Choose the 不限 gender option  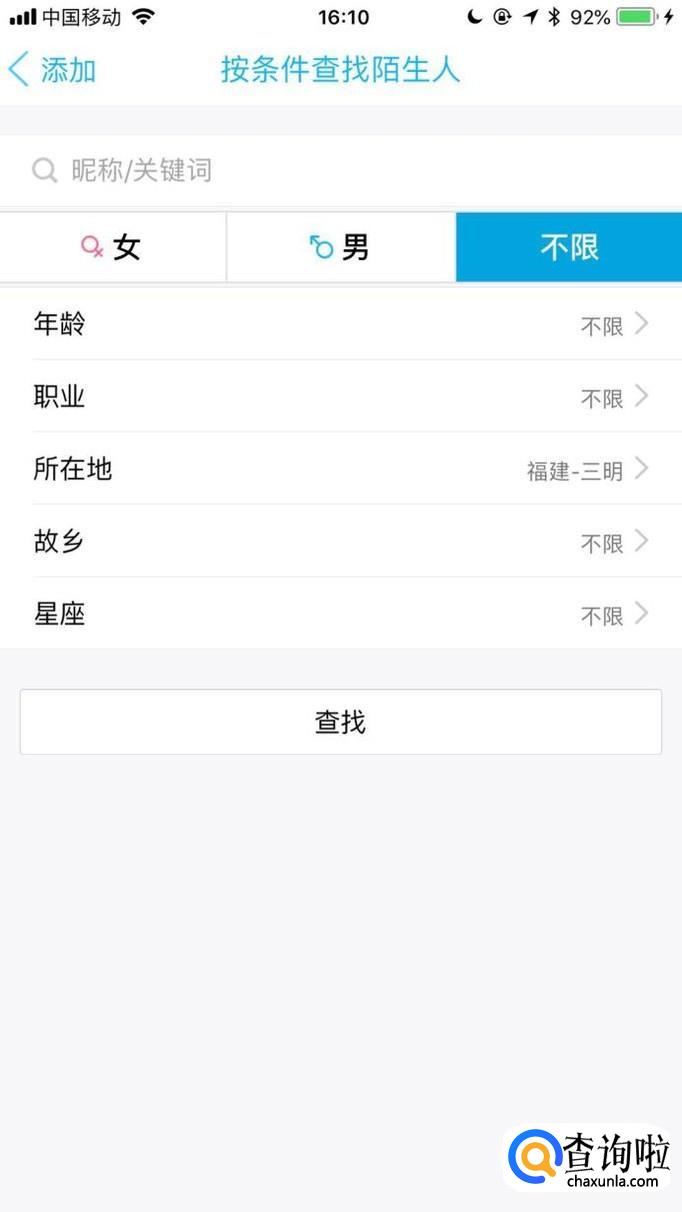click(569, 247)
